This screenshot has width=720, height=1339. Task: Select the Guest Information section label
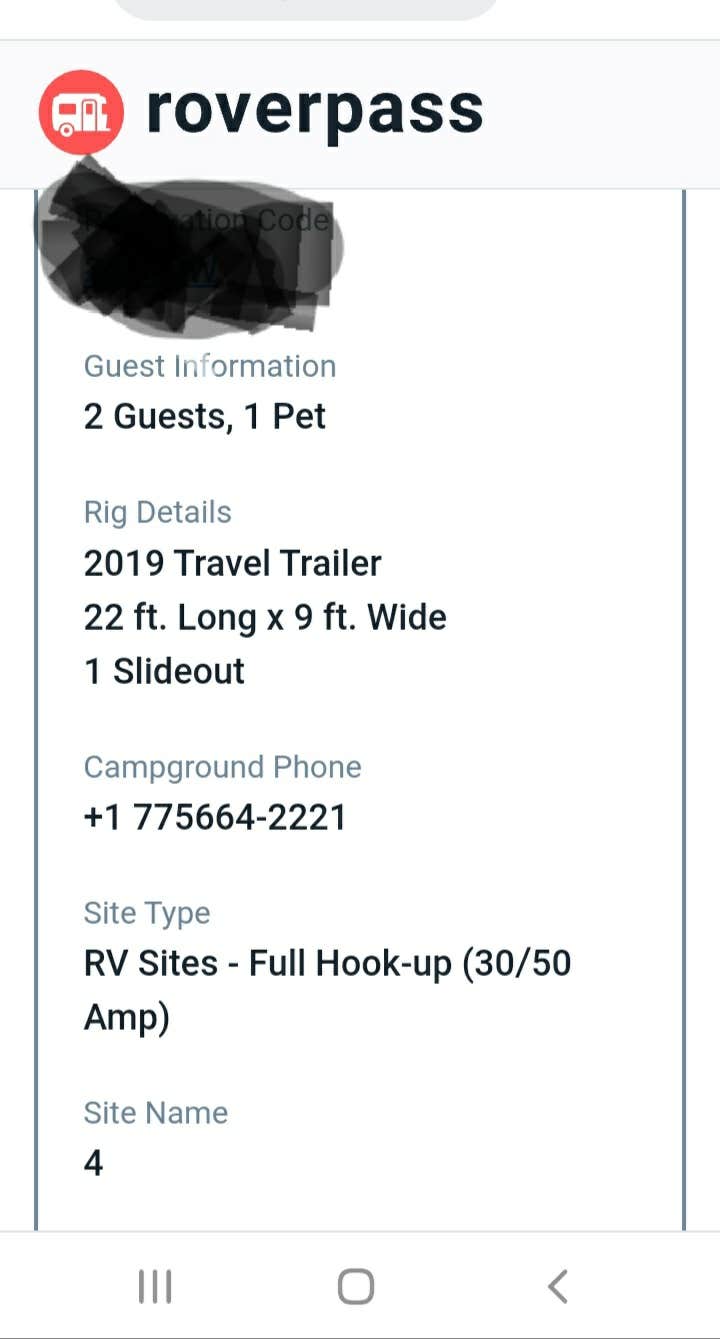[210, 366]
